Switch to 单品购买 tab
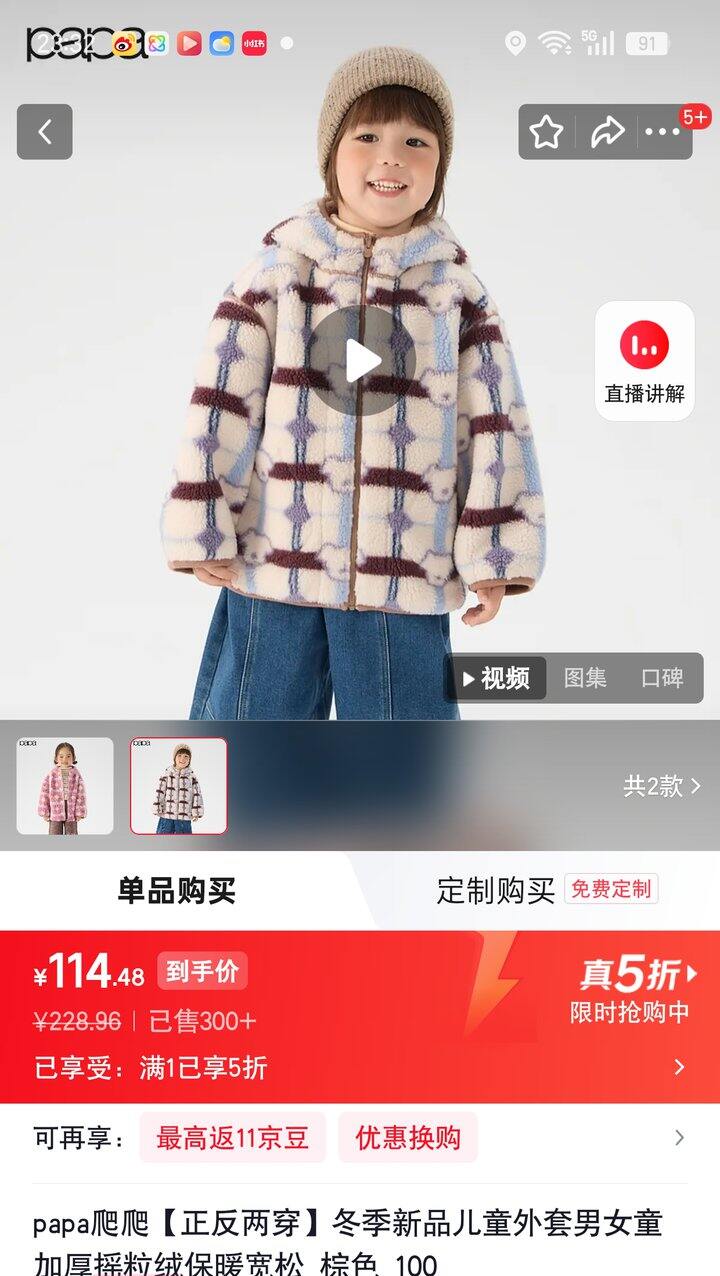Viewport: 720px width, 1276px height. tap(177, 890)
